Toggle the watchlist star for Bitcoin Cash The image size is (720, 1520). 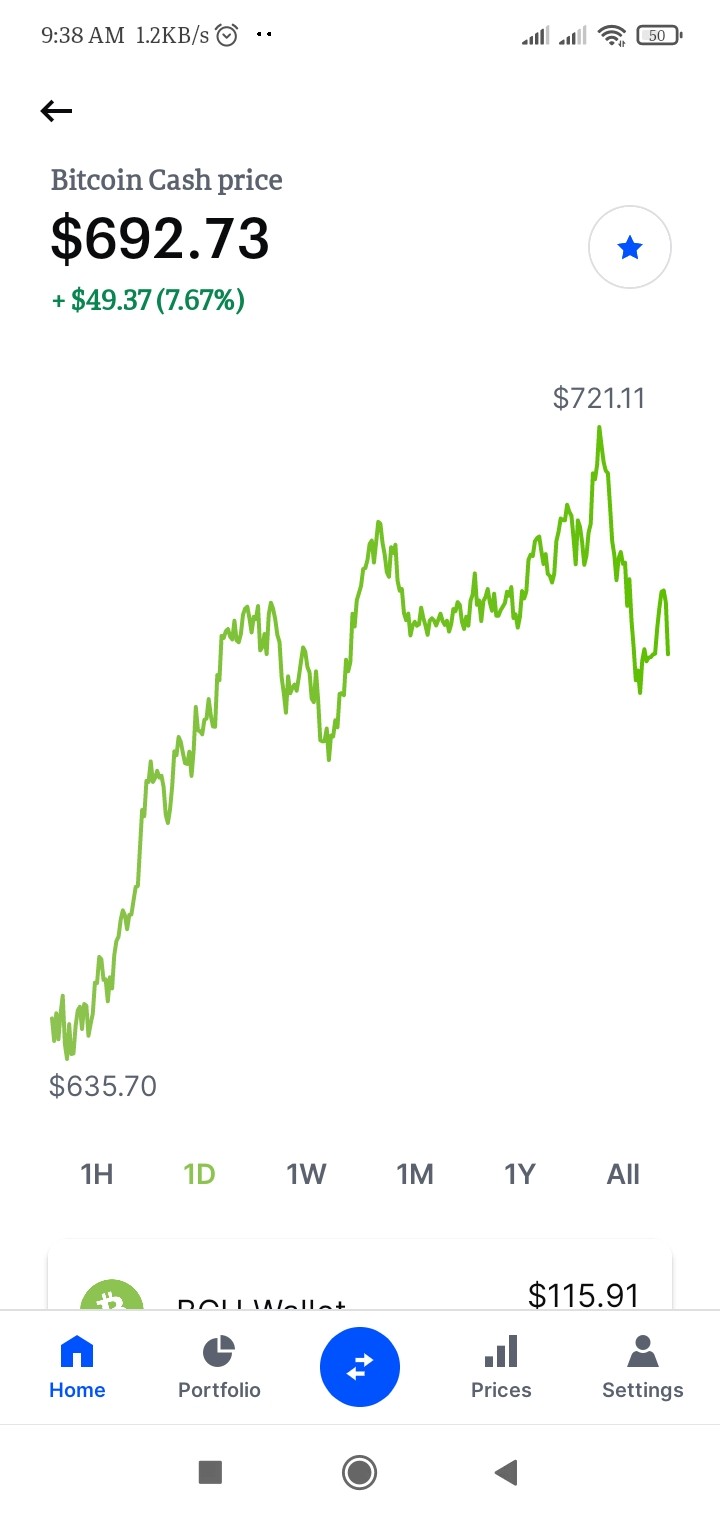pyautogui.click(x=630, y=247)
